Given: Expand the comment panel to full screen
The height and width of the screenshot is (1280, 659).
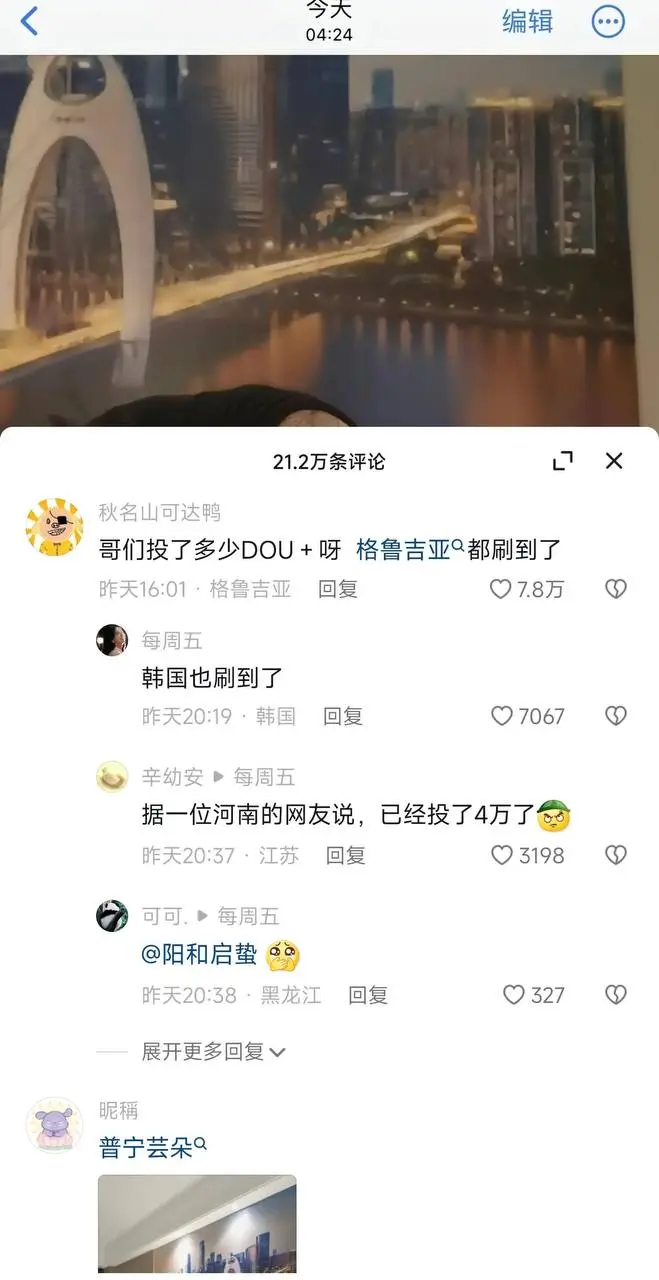Looking at the screenshot, I should click(x=563, y=461).
